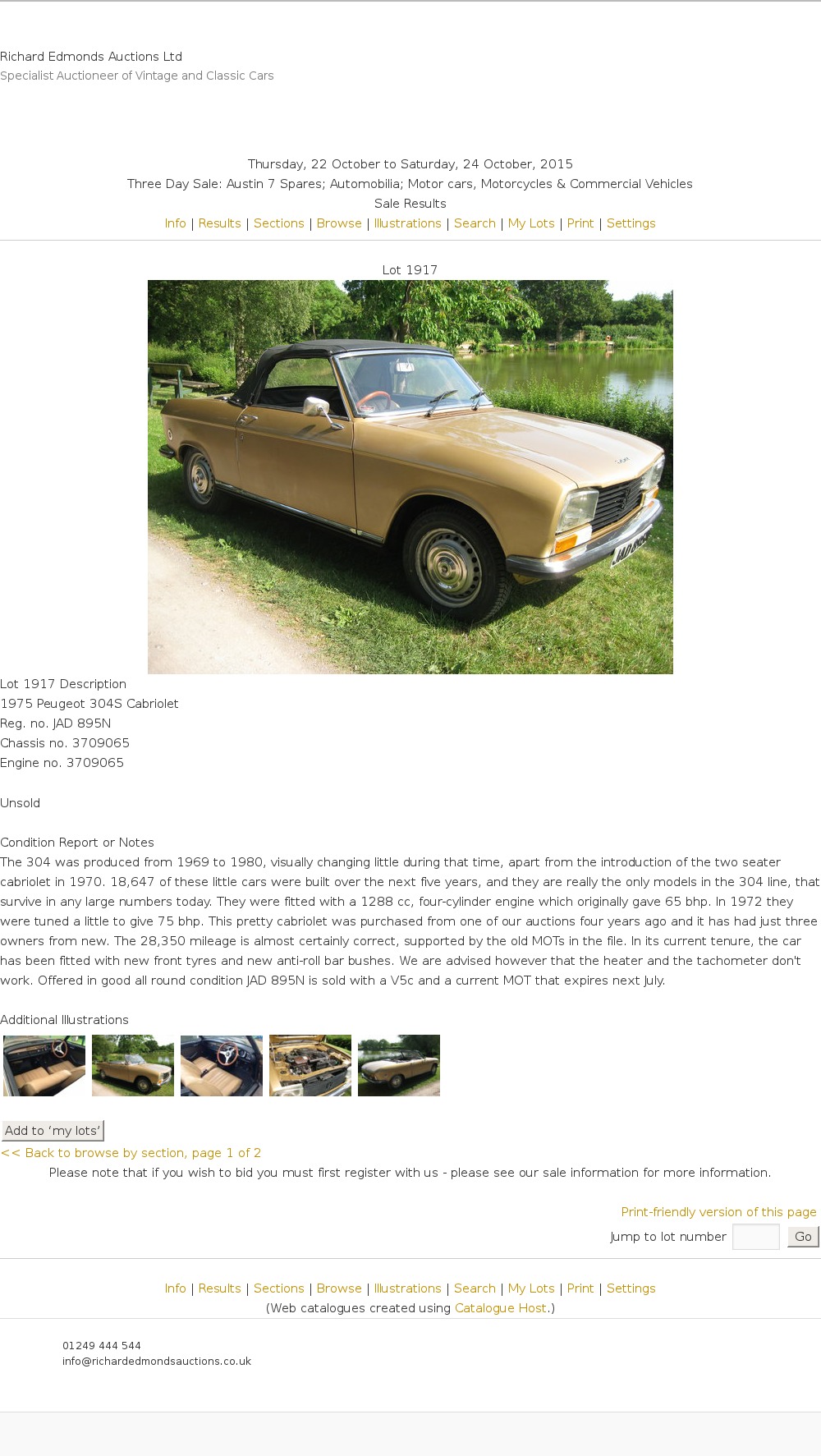The image size is (821, 1456).
Task: Go back to browse by section
Action: click(x=131, y=1153)
